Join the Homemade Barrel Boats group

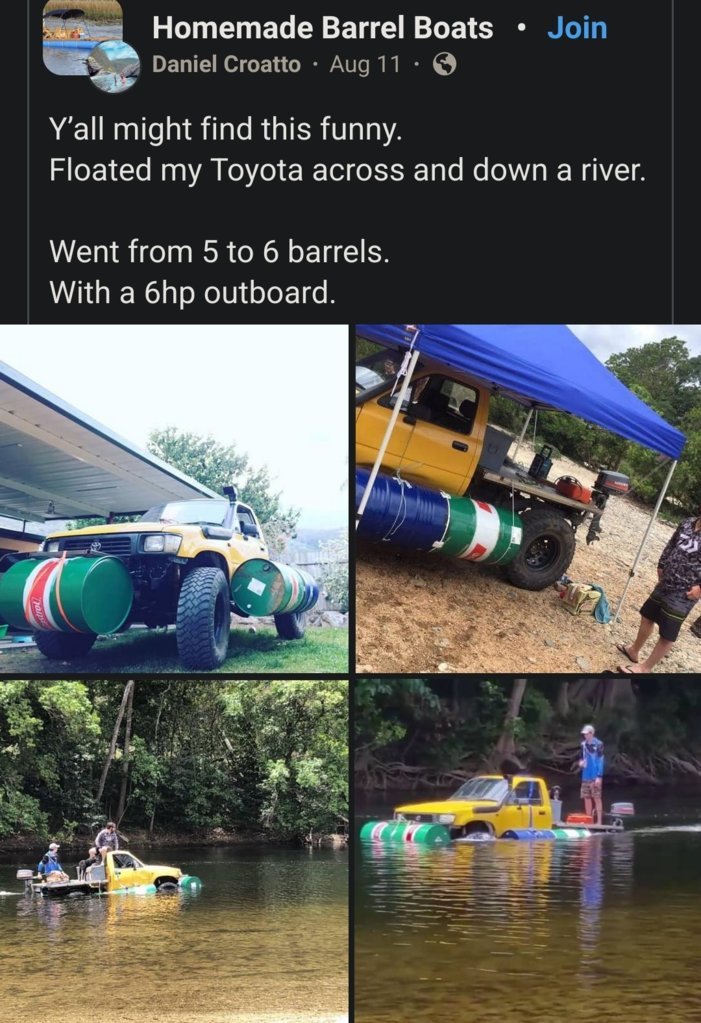577,28
